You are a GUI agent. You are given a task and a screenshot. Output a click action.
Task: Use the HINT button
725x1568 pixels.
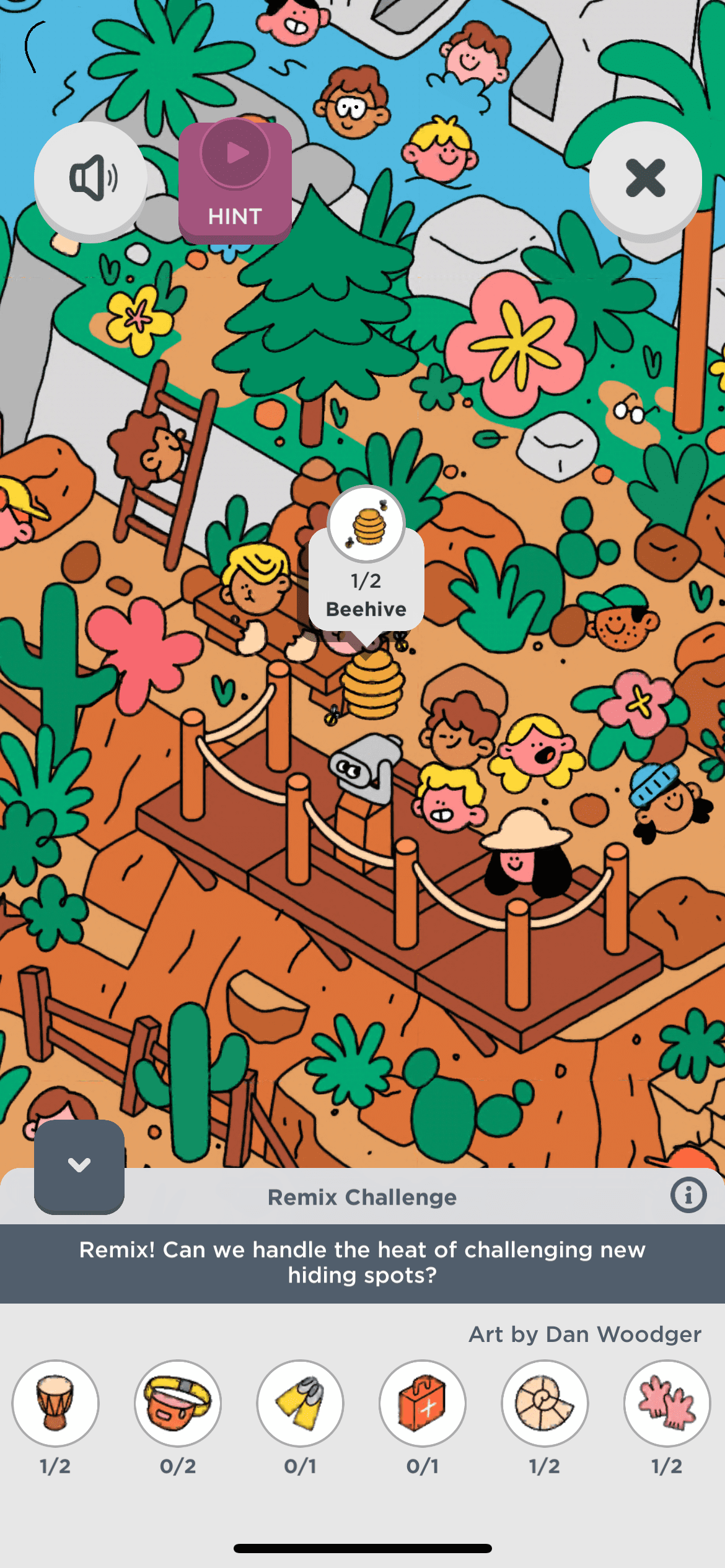(235, 182)
